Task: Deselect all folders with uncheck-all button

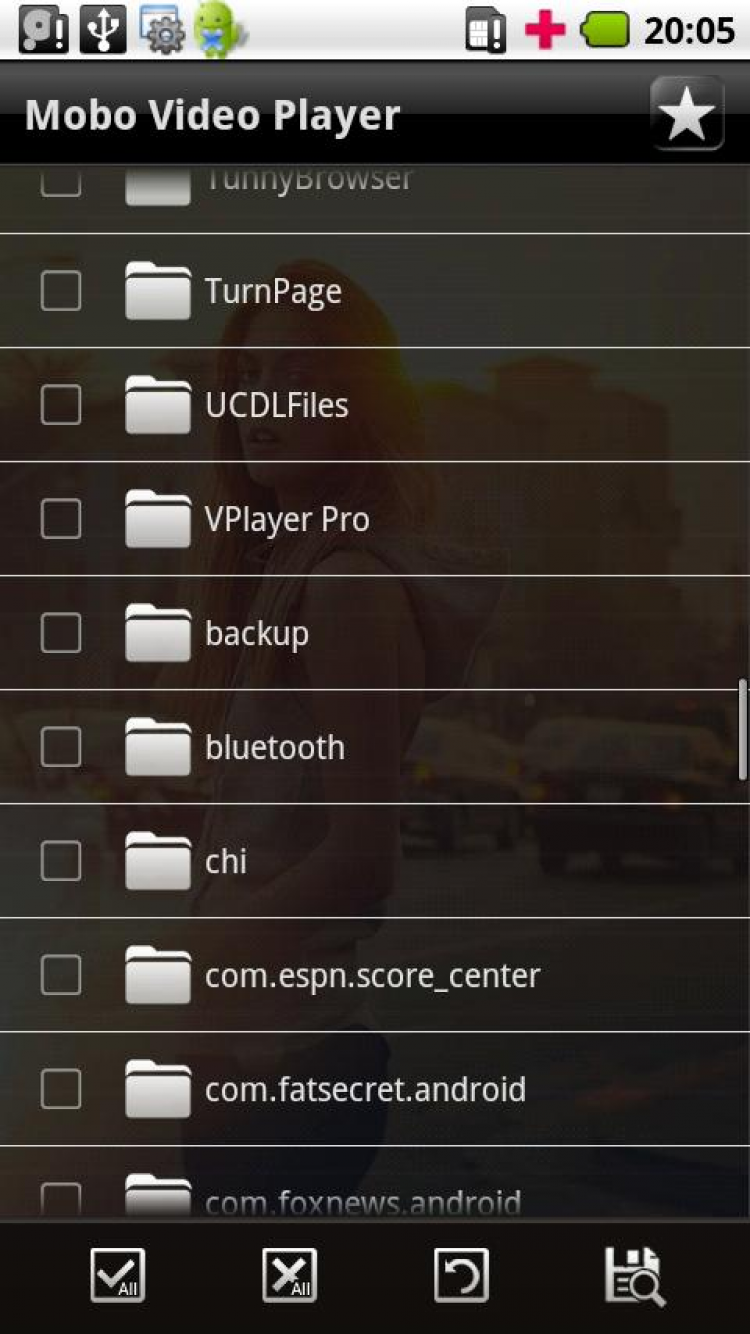Action: (289, 1275)
